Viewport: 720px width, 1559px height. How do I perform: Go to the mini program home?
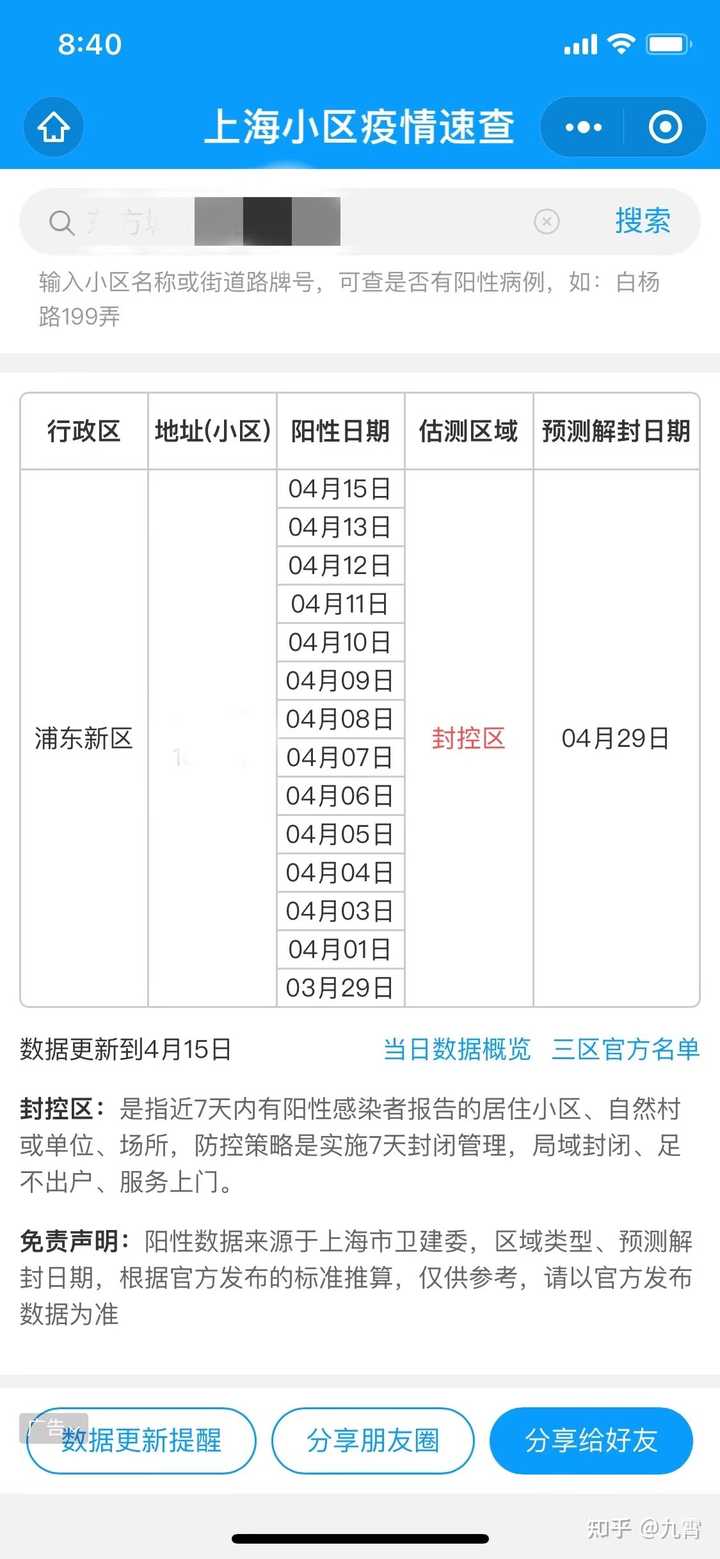pyautogui.click(x=53, y=127)
